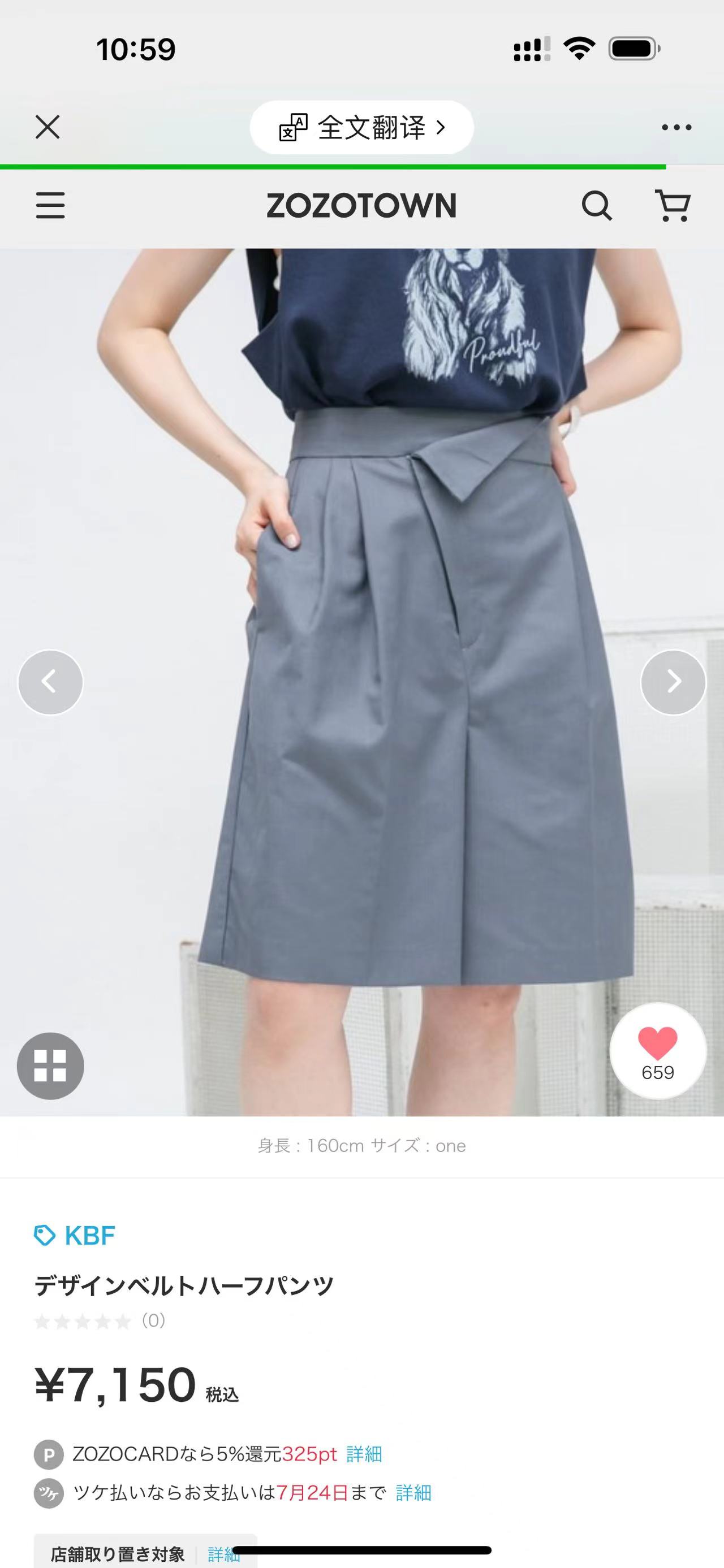
Task: Tap the ZOZOTOWN logo header
Action: [x=361, y=206]
